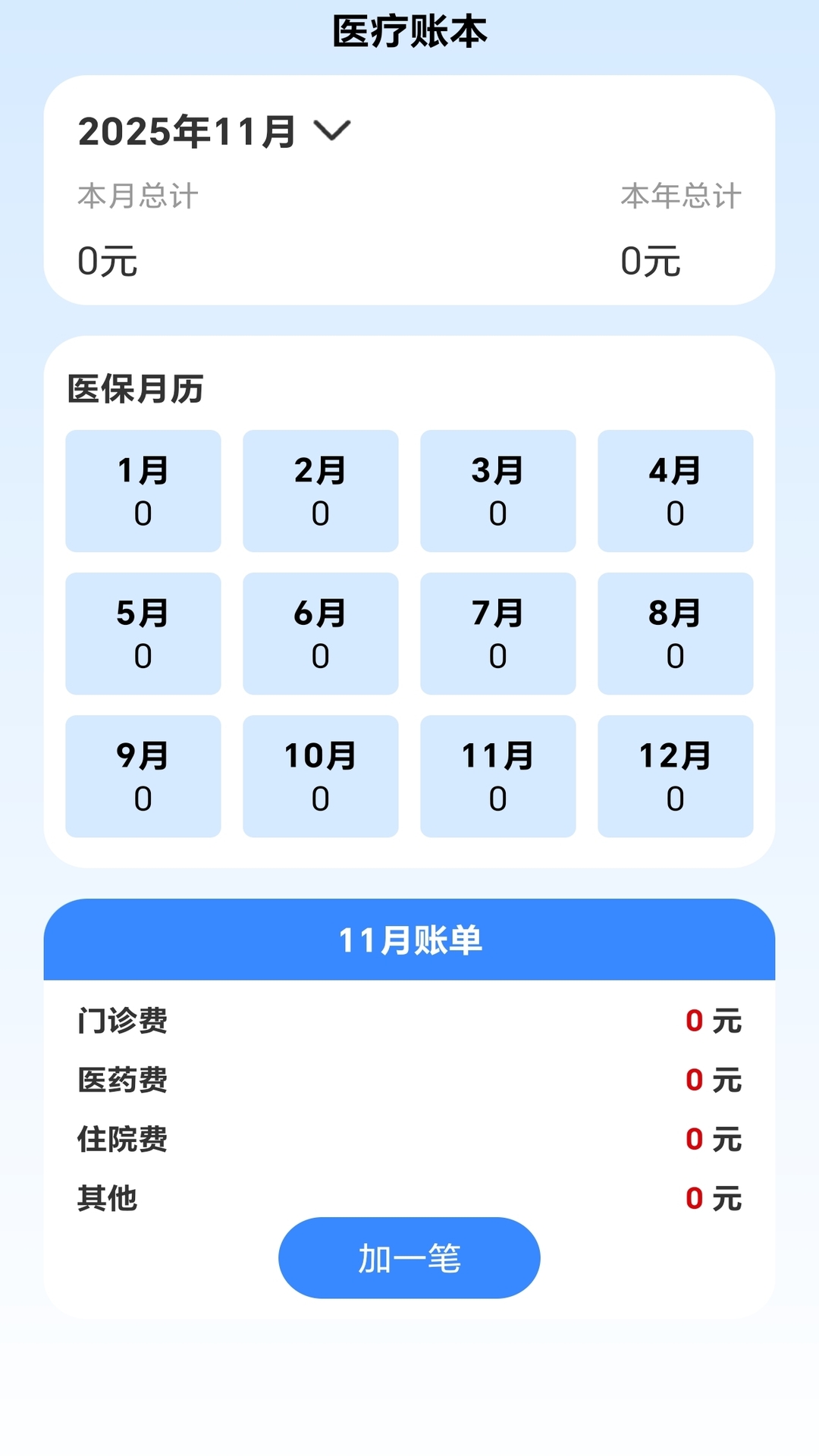The image size is (819, 1456).
Task: Select 7月 medical calendar tile
Action: (497, 633)
